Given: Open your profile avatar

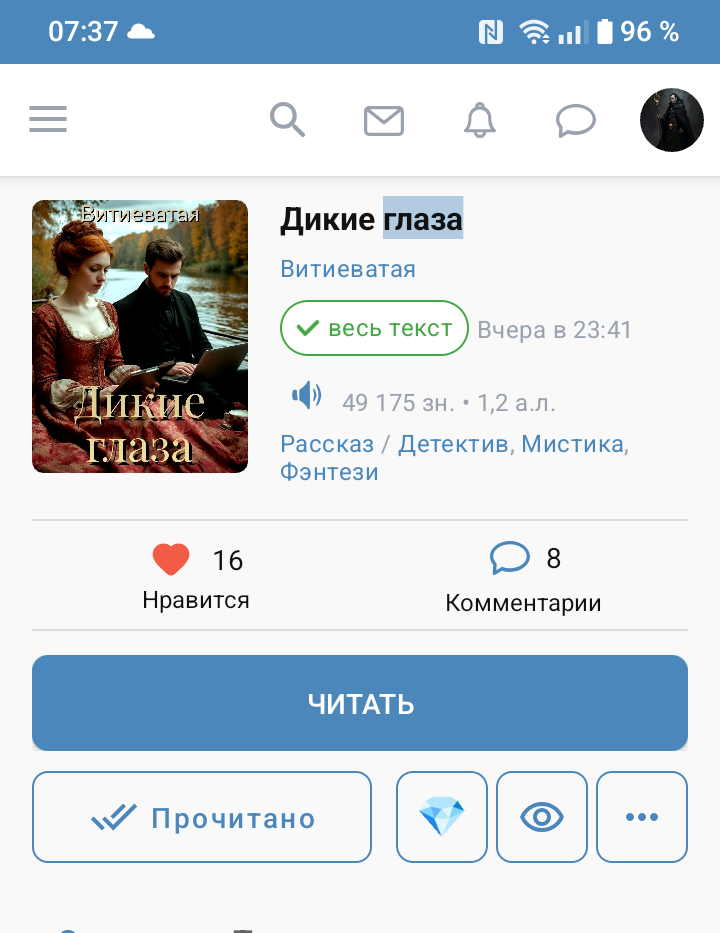Looking at the screenshot, I should [x=672, y=120].
